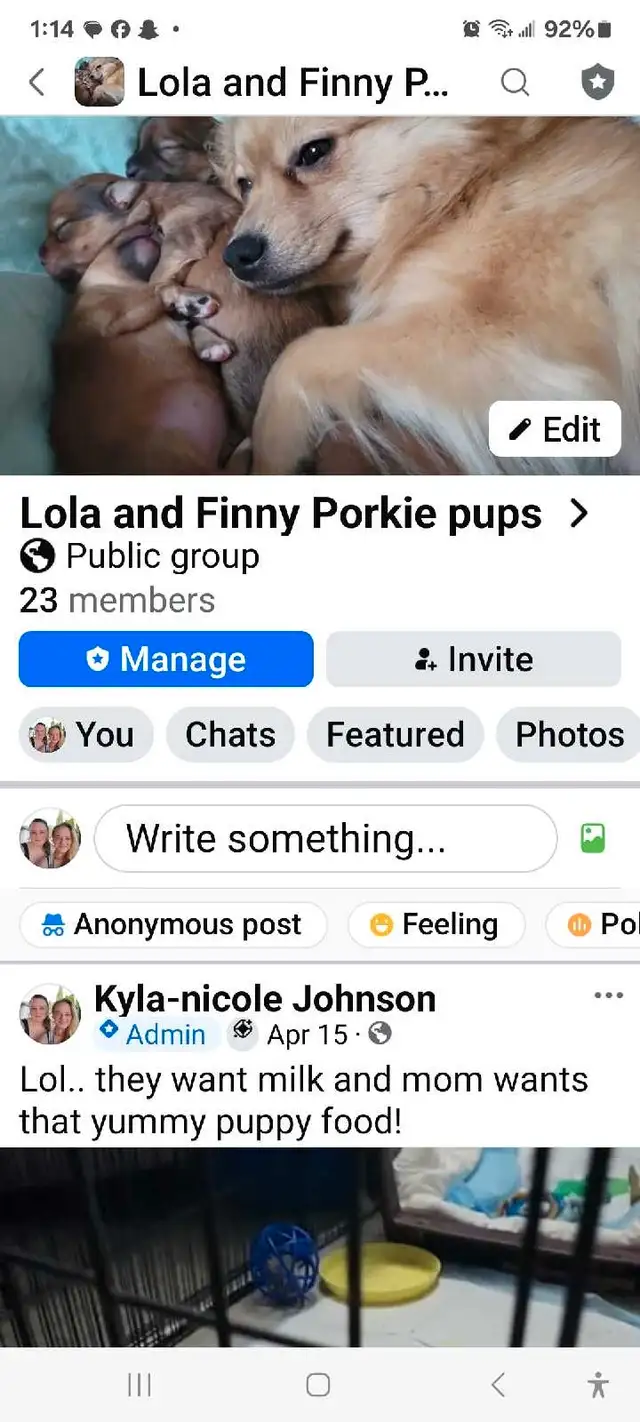
Task: Edit the group cover photo
Action: pyautogui.click(x=555, y=429)
